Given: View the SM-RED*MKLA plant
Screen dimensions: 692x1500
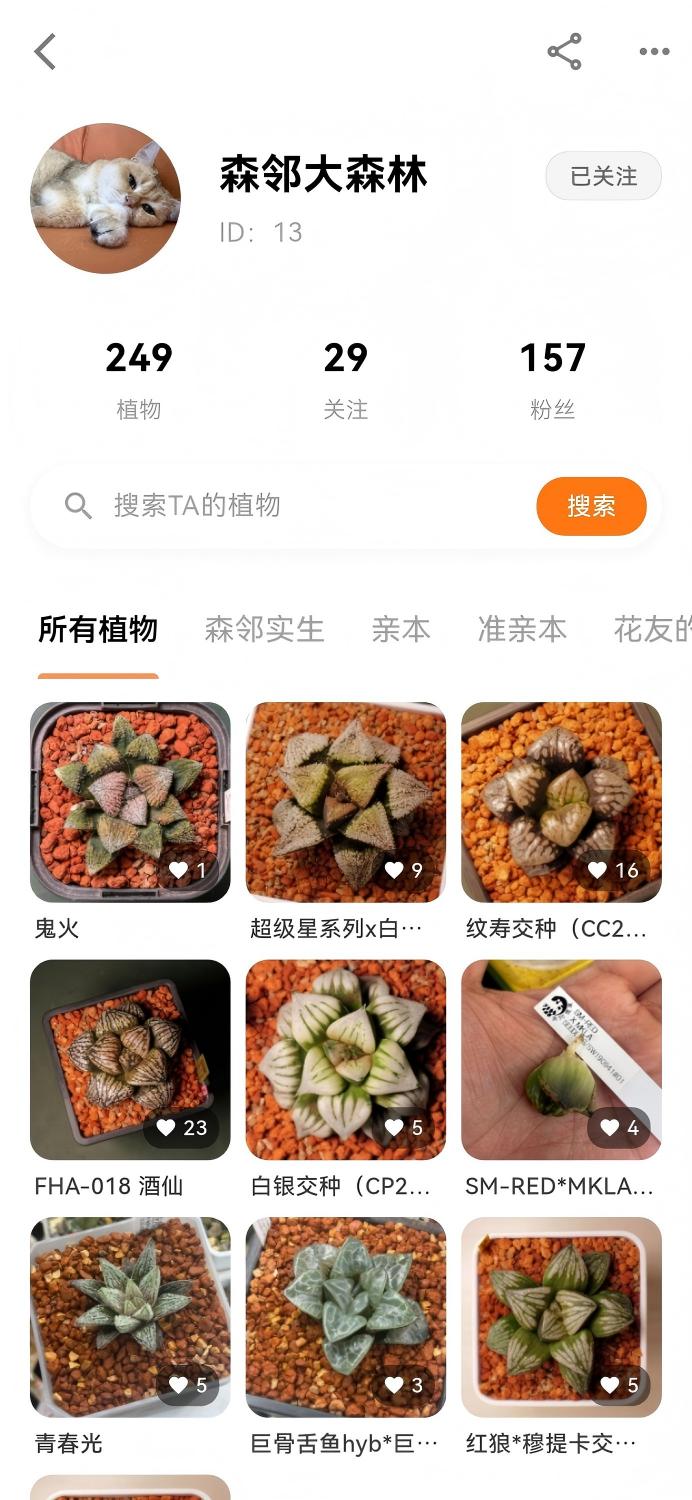Looking at the screenshot, I should pos(561,1080).
